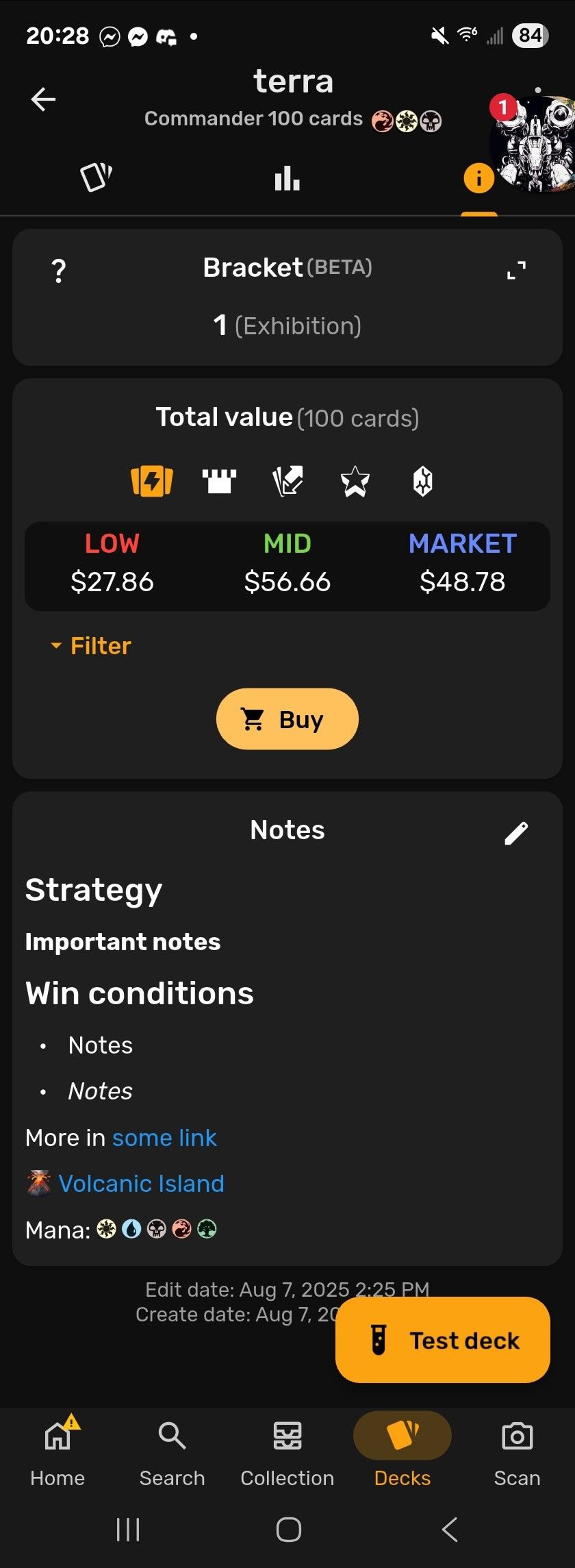Buy the deck cards
Image resolution: width=575 pixels, height=1568 pixels.
click(x=287, y=719)
